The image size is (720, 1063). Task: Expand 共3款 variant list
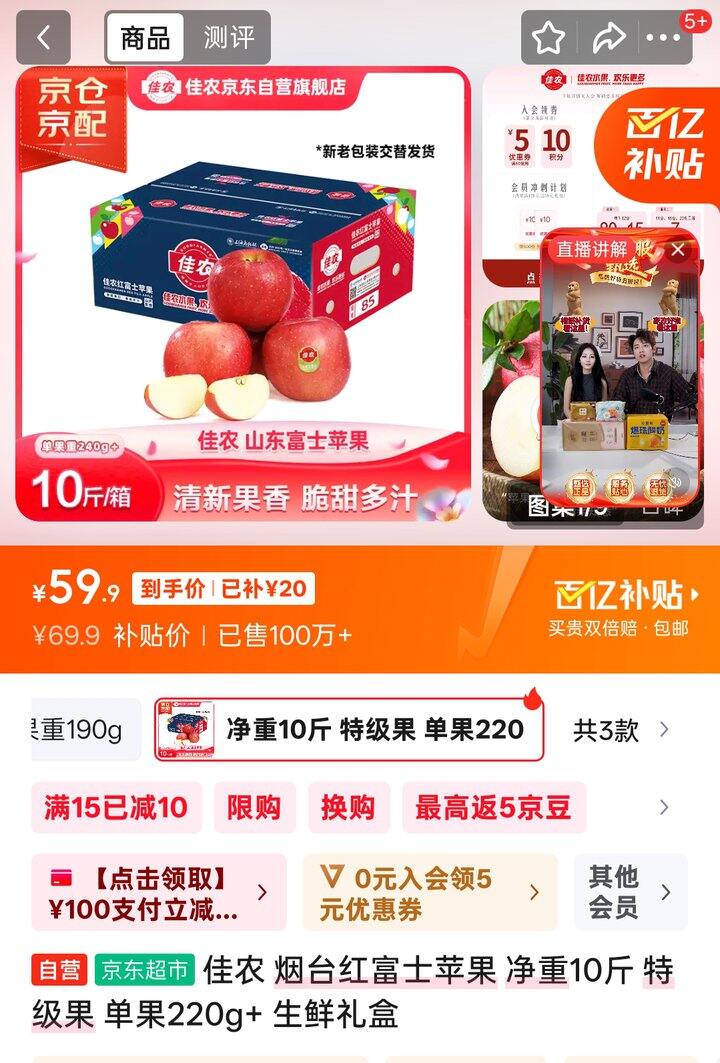[620, 730]
